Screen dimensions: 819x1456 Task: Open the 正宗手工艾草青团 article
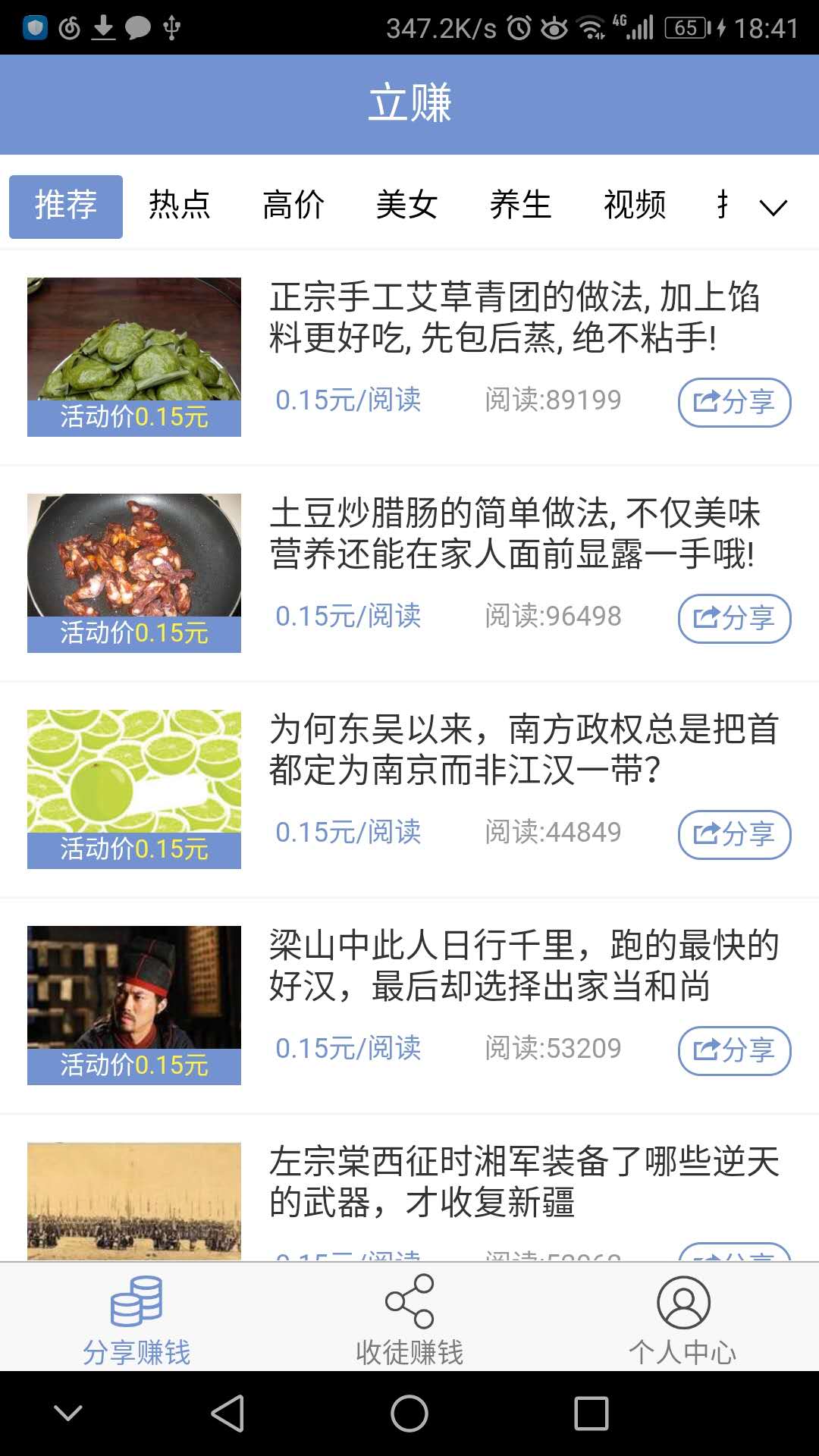tap(514, 317)
